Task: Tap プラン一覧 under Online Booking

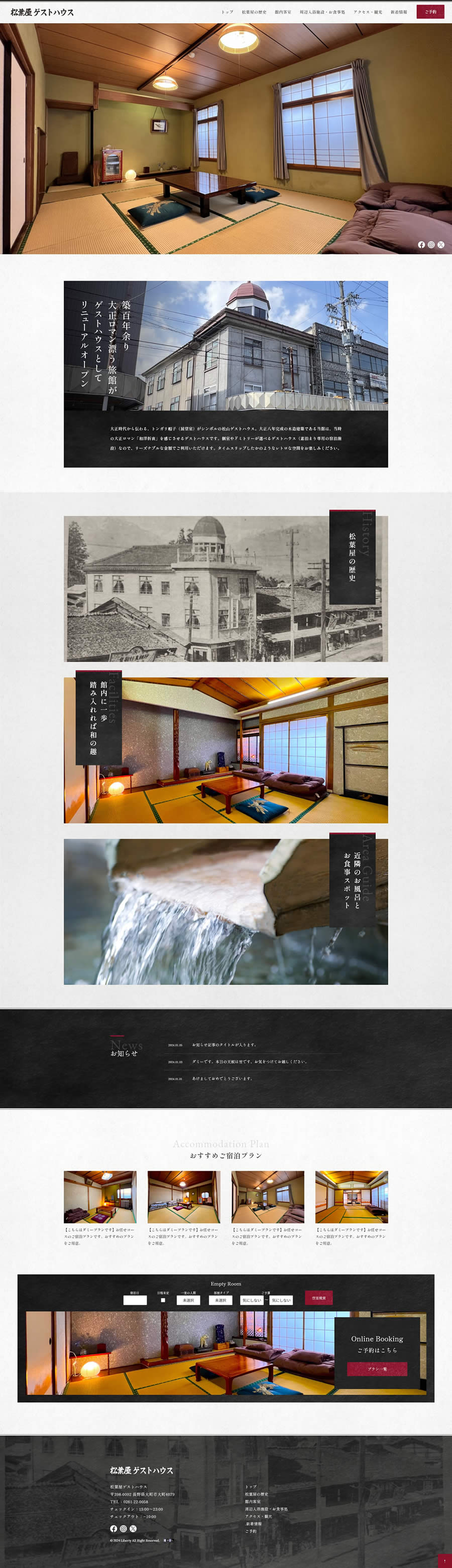Action: pos(377,1369)
